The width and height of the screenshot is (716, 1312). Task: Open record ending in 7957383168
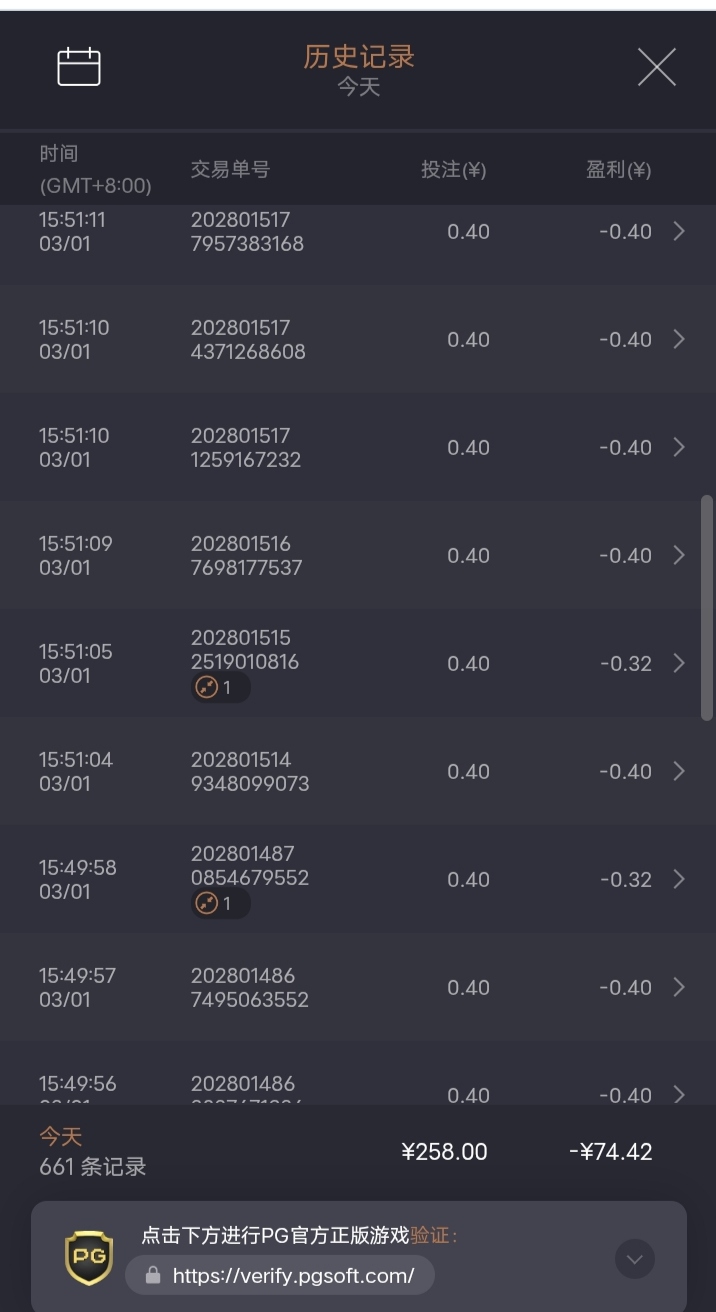coord(678,232)
